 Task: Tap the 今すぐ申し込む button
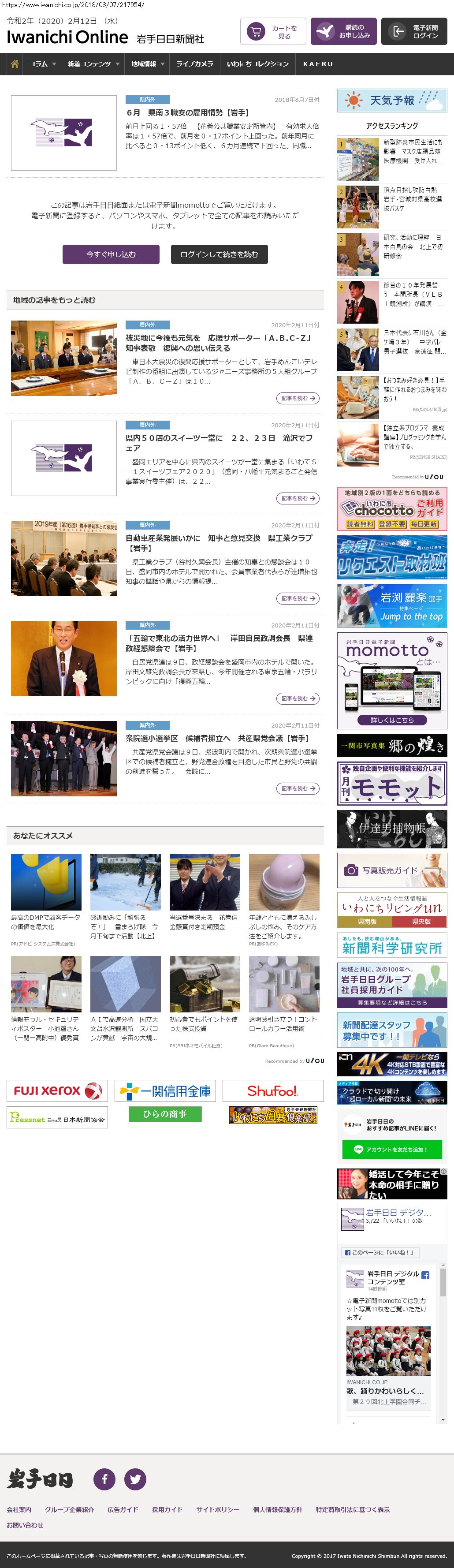pos(111,254)
